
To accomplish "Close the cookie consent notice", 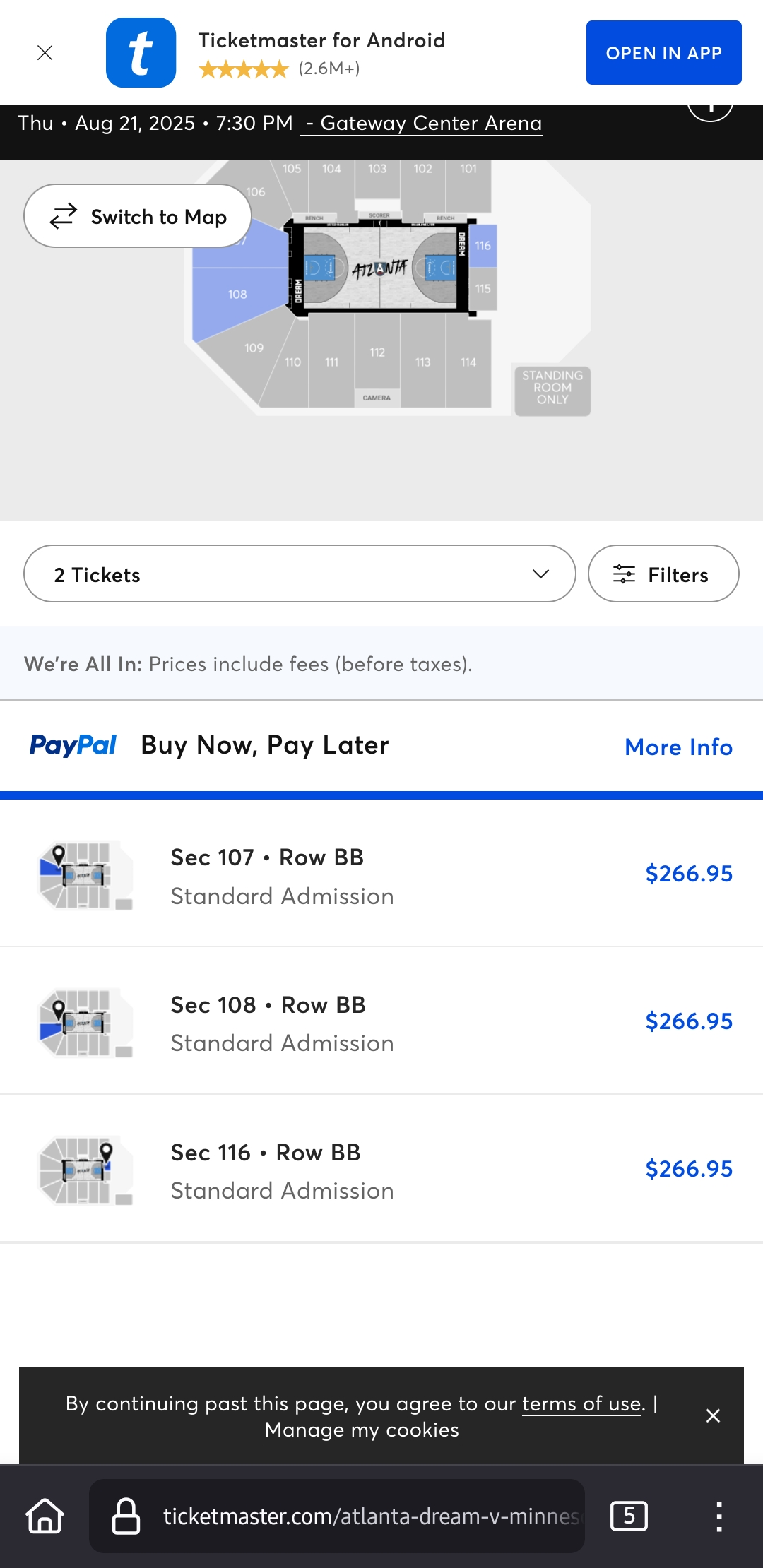I will point(713,1415).
